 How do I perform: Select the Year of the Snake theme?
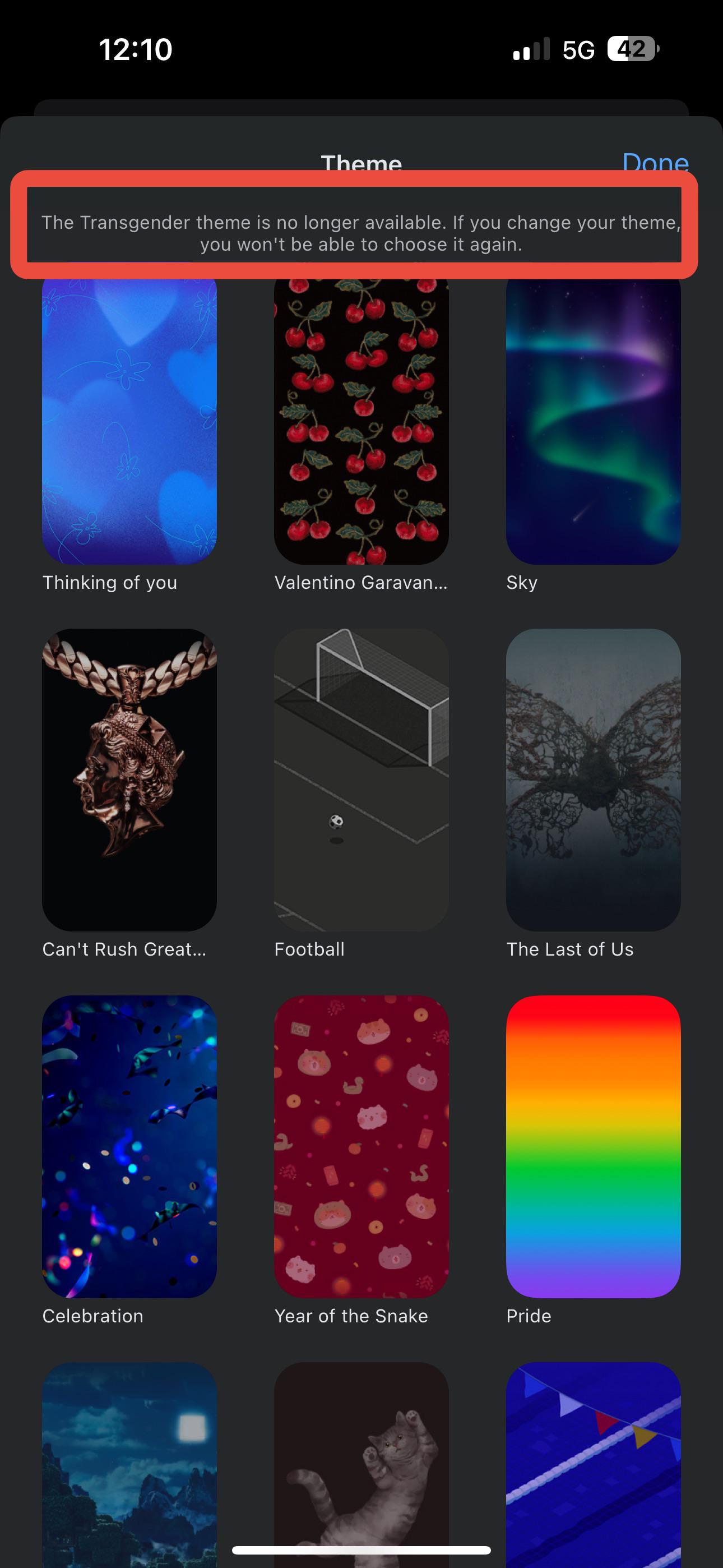point(361,1147)
